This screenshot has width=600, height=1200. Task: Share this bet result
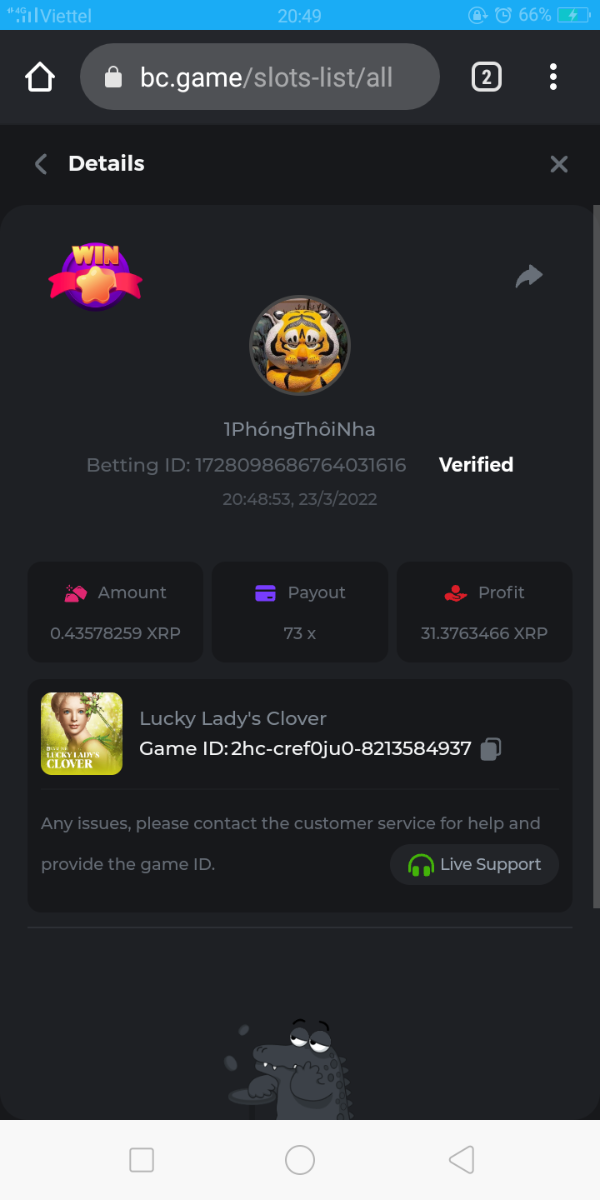pyautogui.click(x=529, y=277)
